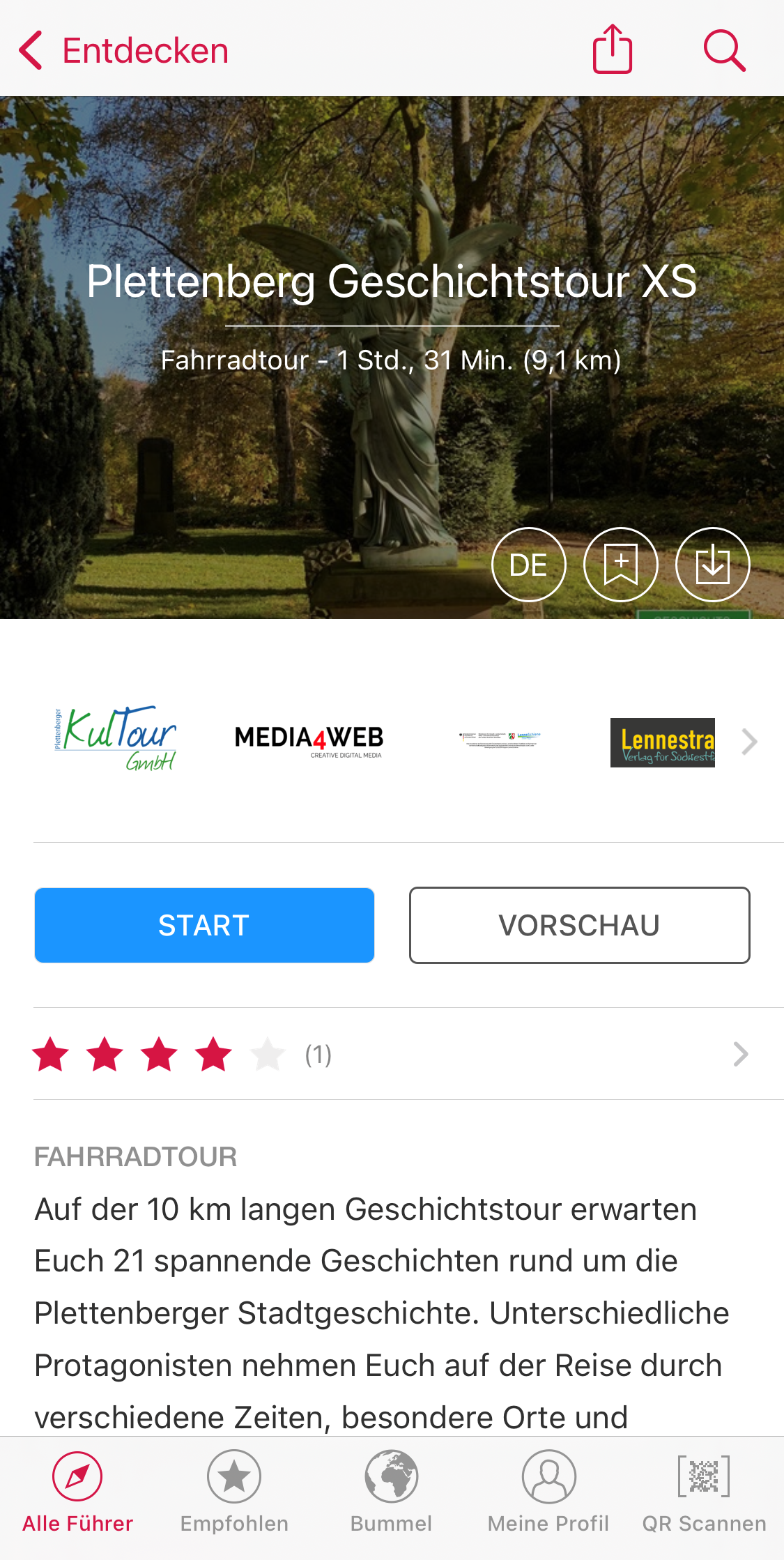Change tour language via DE button
Viewport: 784px width, 1560px height.
click(x=528, y=565)
